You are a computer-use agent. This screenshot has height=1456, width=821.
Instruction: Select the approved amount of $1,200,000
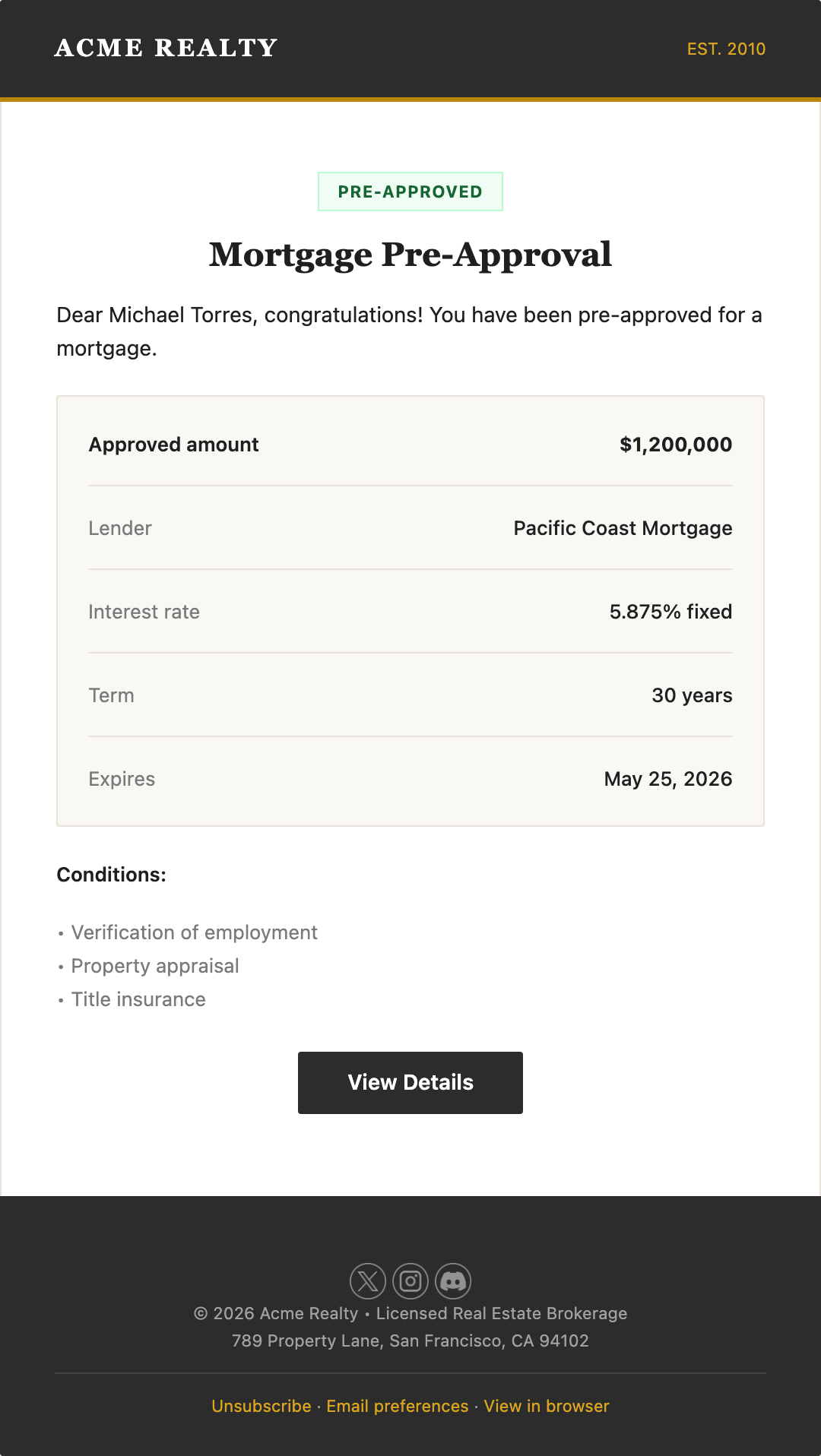pos(675,445)
